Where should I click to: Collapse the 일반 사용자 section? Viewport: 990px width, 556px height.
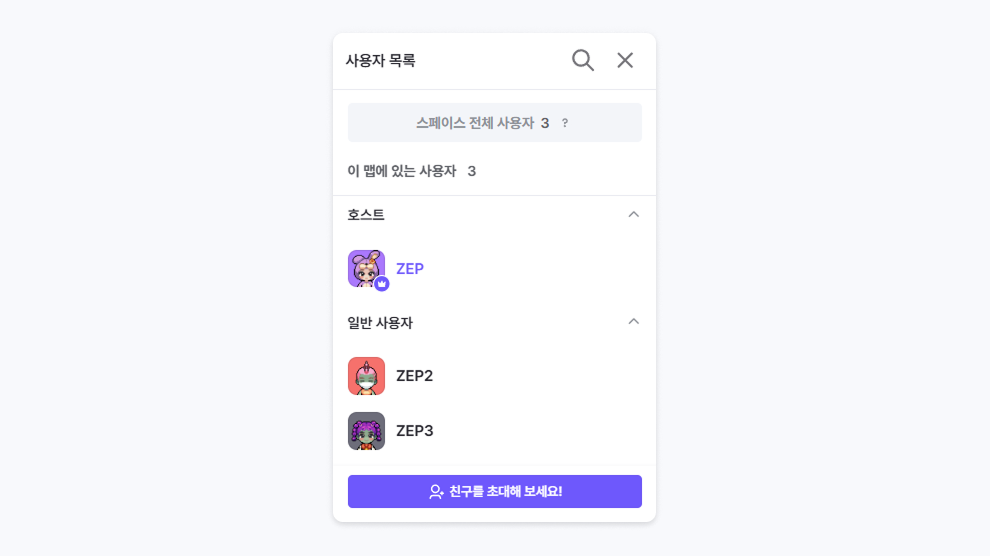pos(633,322)
